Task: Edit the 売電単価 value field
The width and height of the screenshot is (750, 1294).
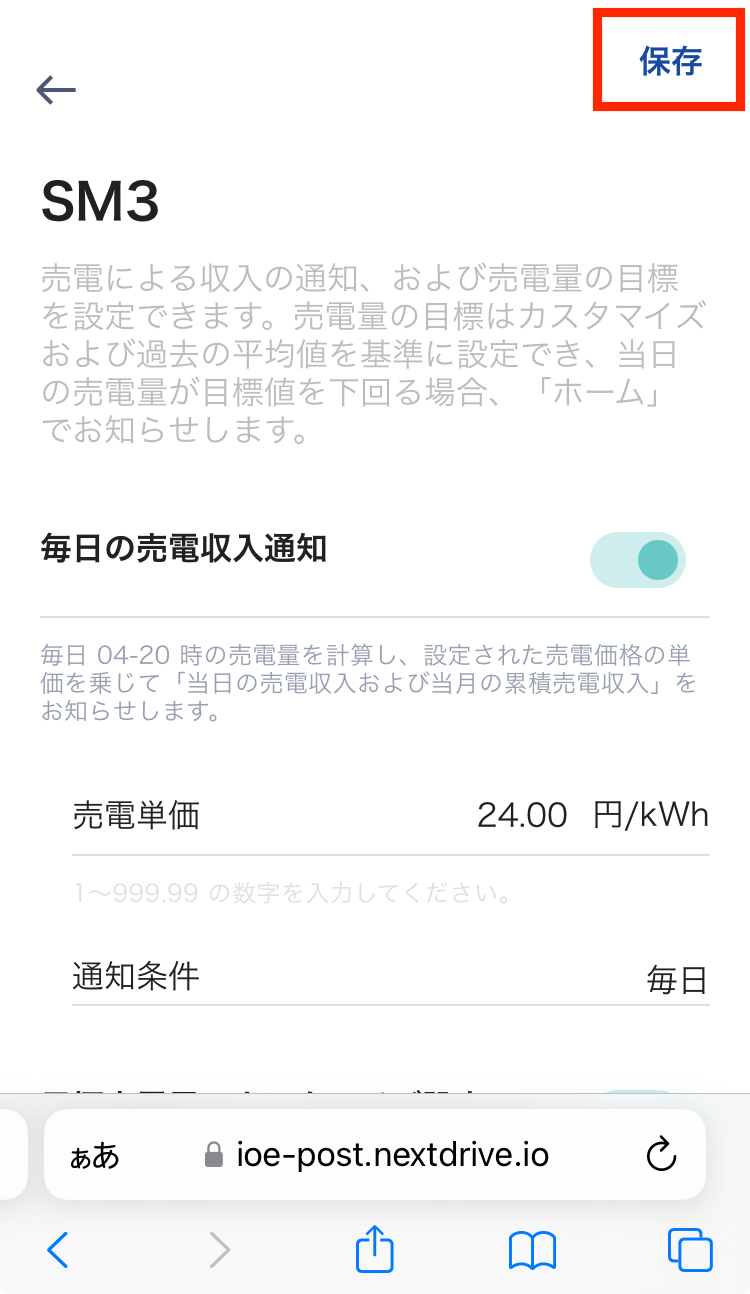Action: [522, 816]
